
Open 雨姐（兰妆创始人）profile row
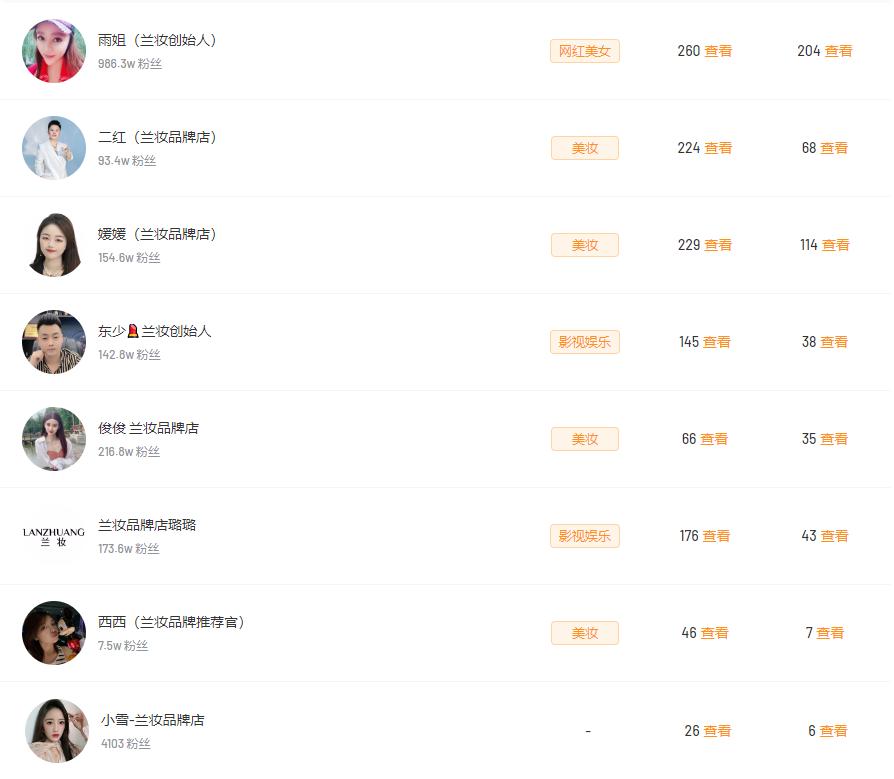(x=157, y=41)
